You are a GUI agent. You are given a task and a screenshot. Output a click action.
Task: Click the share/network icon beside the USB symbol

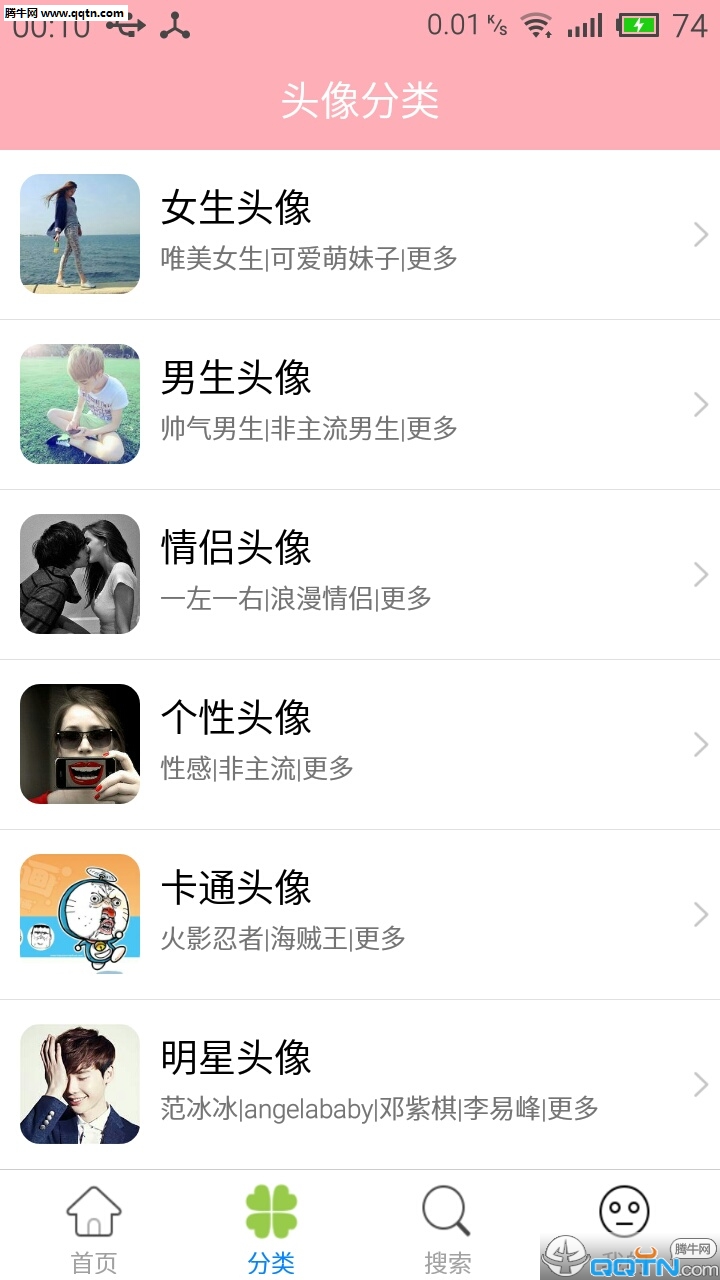(173, 27)
